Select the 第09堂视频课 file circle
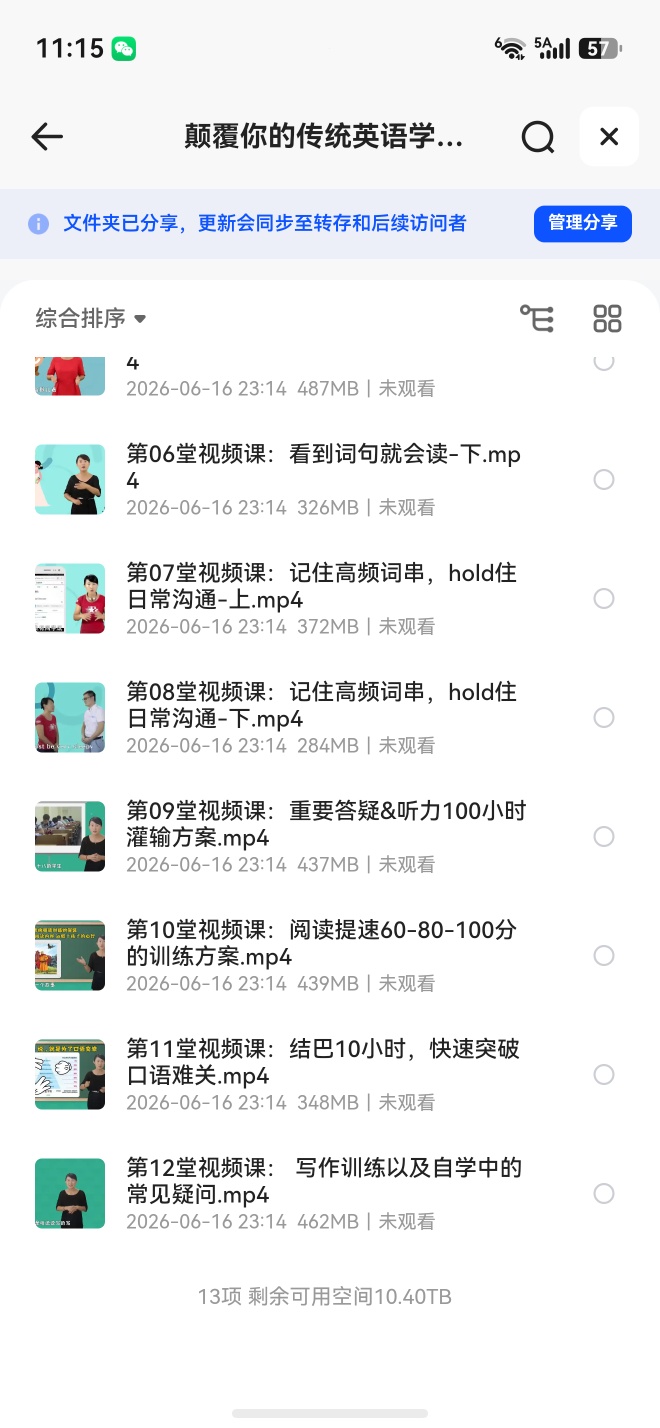Screen dimensions: 660x1428 pos(604,837)
